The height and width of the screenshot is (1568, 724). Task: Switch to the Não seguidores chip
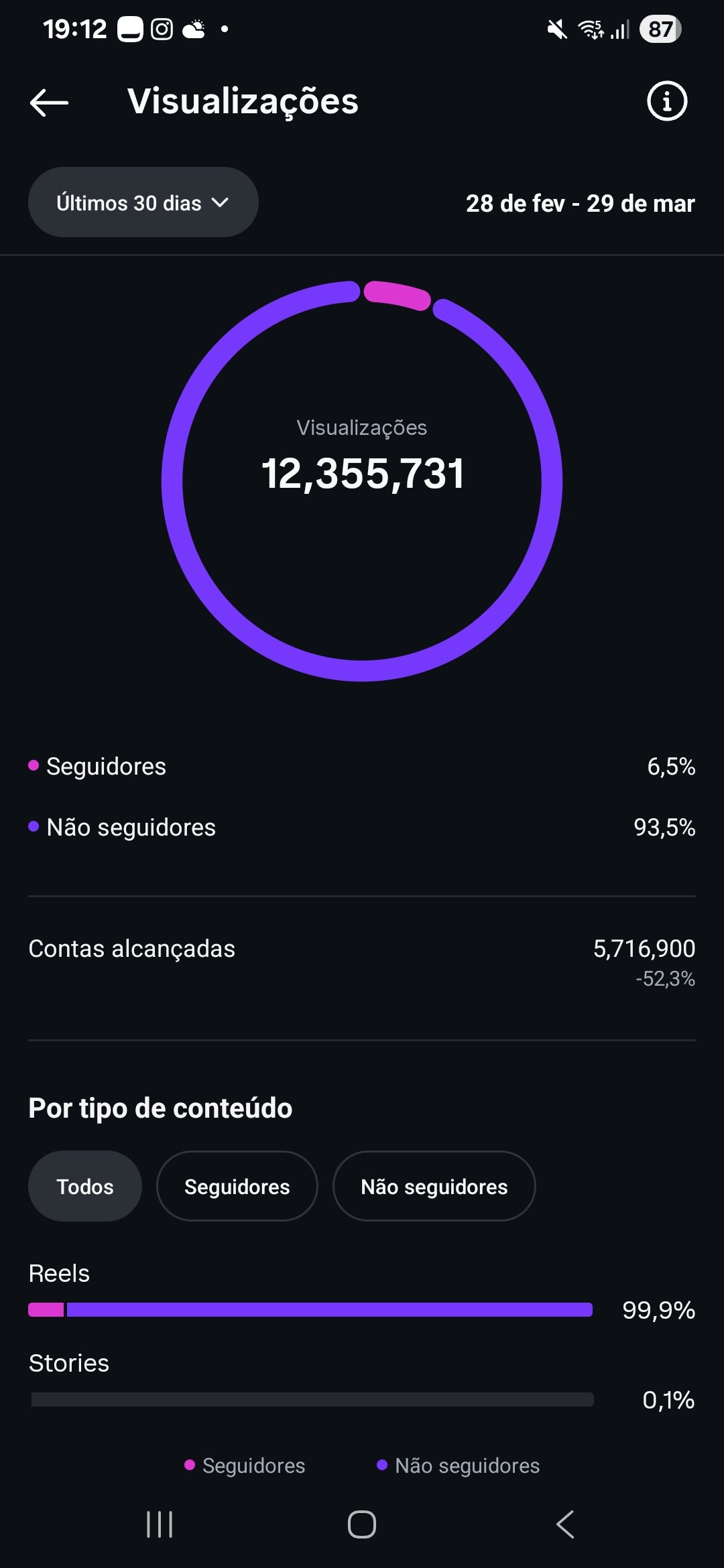(434, 1186)
